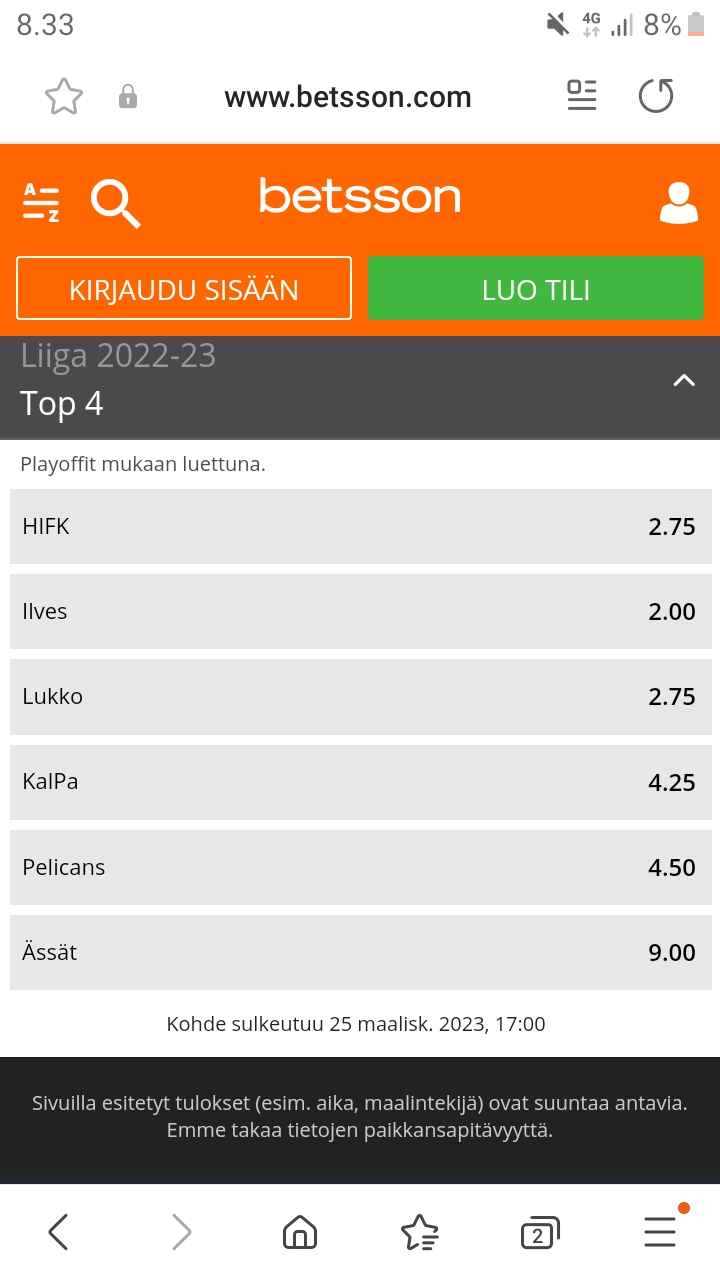Open the A-Z sports menu icon
The width and height of the screenshot is (720, 1280).
point(41,202)
